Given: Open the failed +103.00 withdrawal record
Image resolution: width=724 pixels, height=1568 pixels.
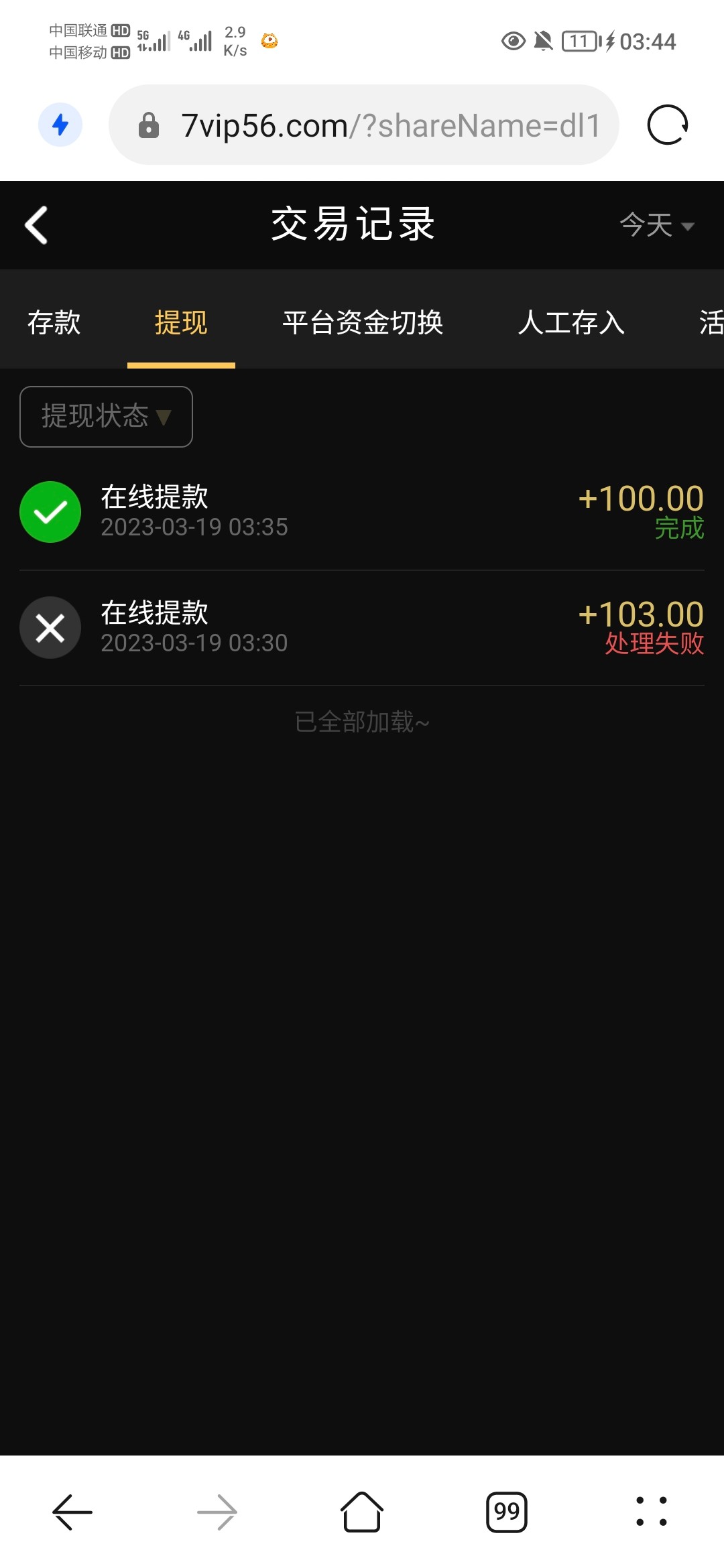Looking at the screenshot, I should [x=362, y=628].
